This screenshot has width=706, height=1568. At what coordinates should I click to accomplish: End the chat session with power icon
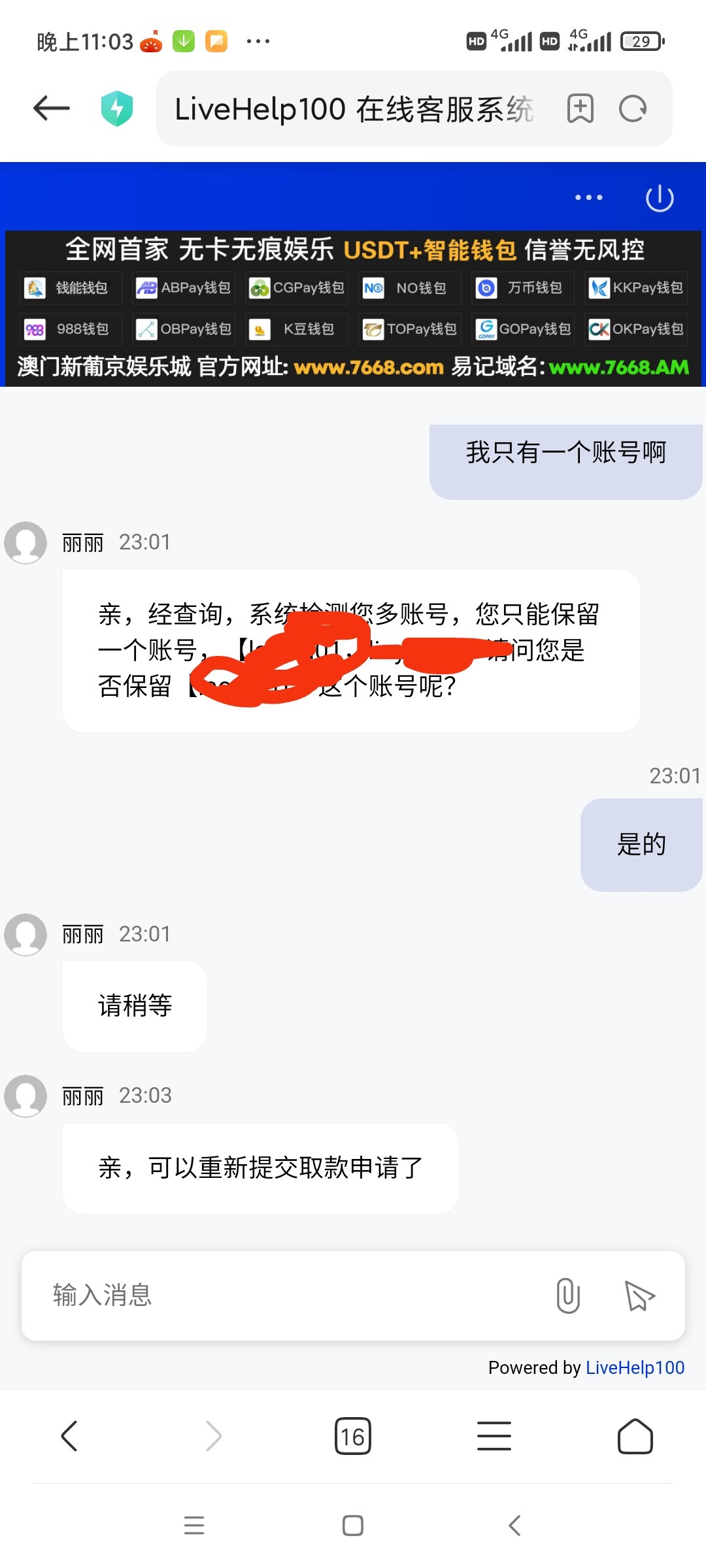tap(660, 198)
